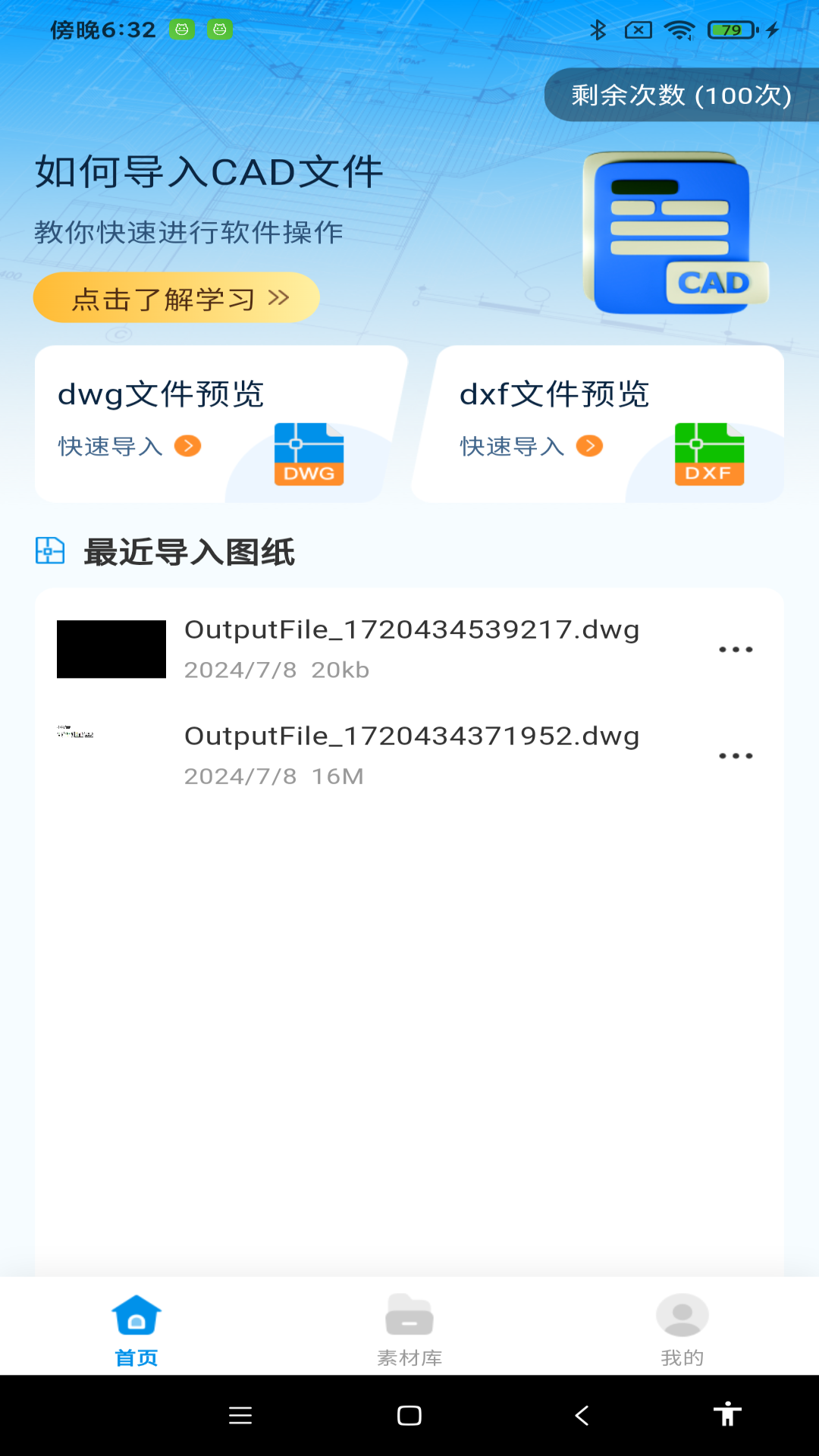Click the 快速导入 link under dxf预览
The width and height of the screenshot is (819, 1456).
[510, 446]
